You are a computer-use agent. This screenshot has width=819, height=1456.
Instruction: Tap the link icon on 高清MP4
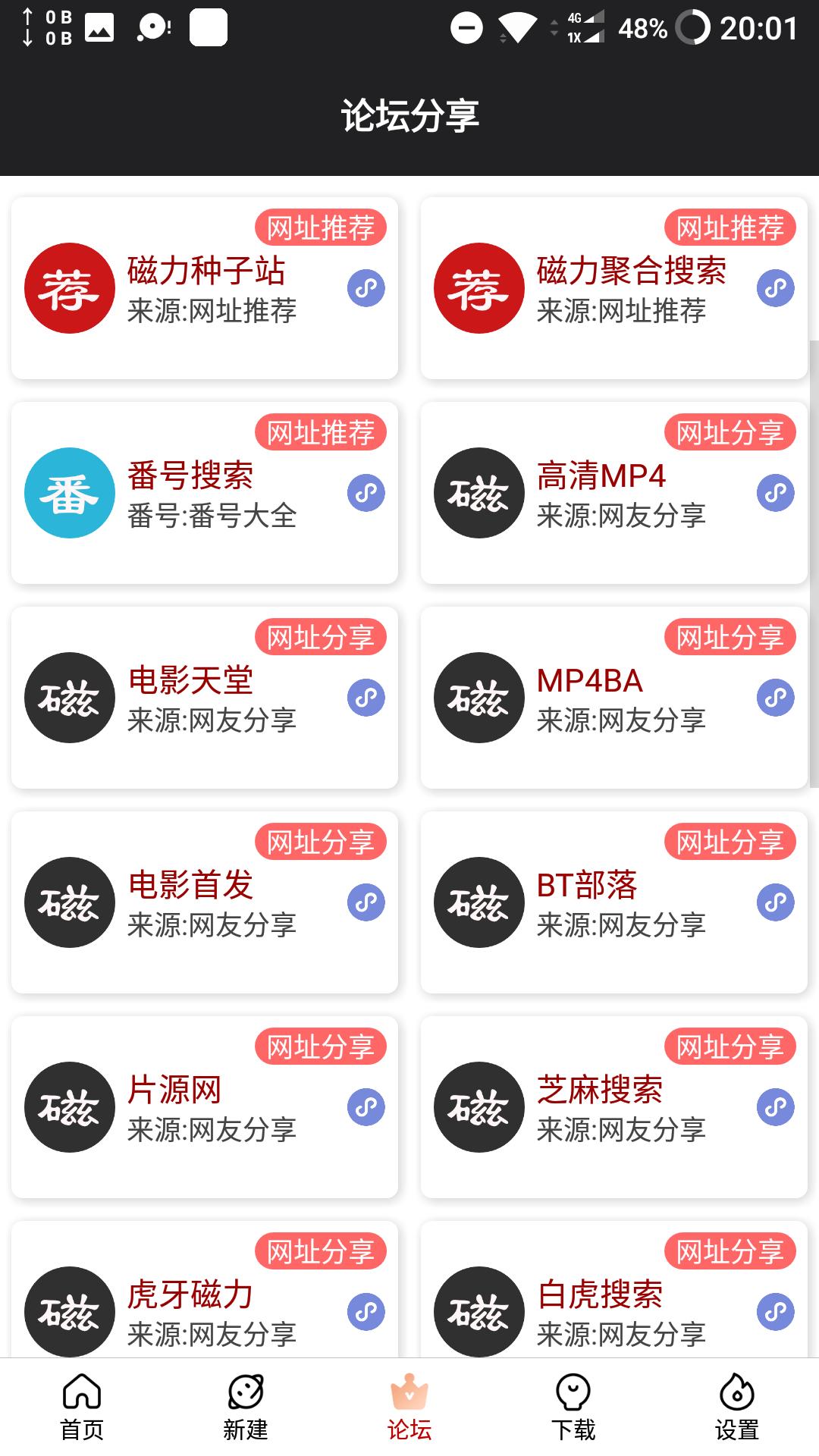tap(776, 493)
